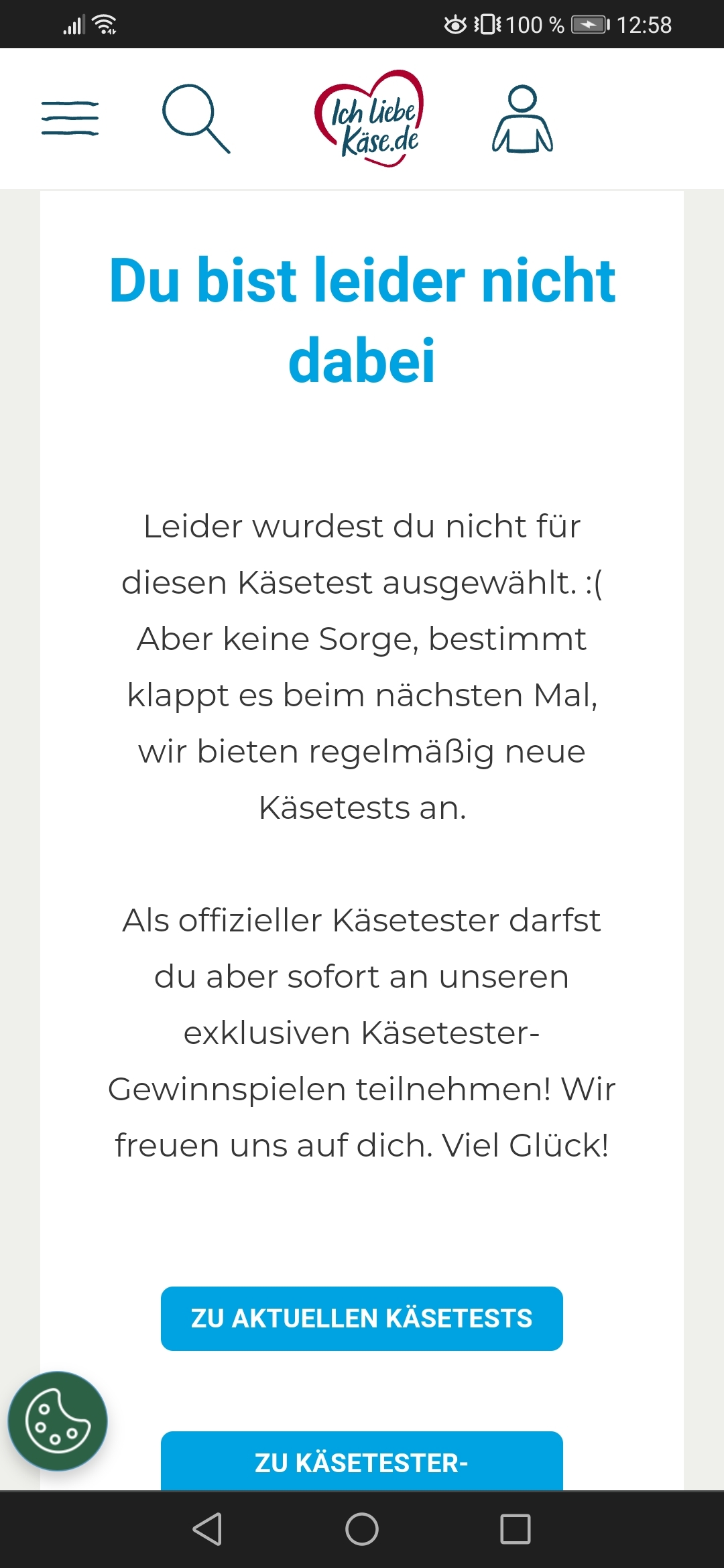Go back with the system back button
This screenshot has width=724, height=1568.
tap(207, 1529)
